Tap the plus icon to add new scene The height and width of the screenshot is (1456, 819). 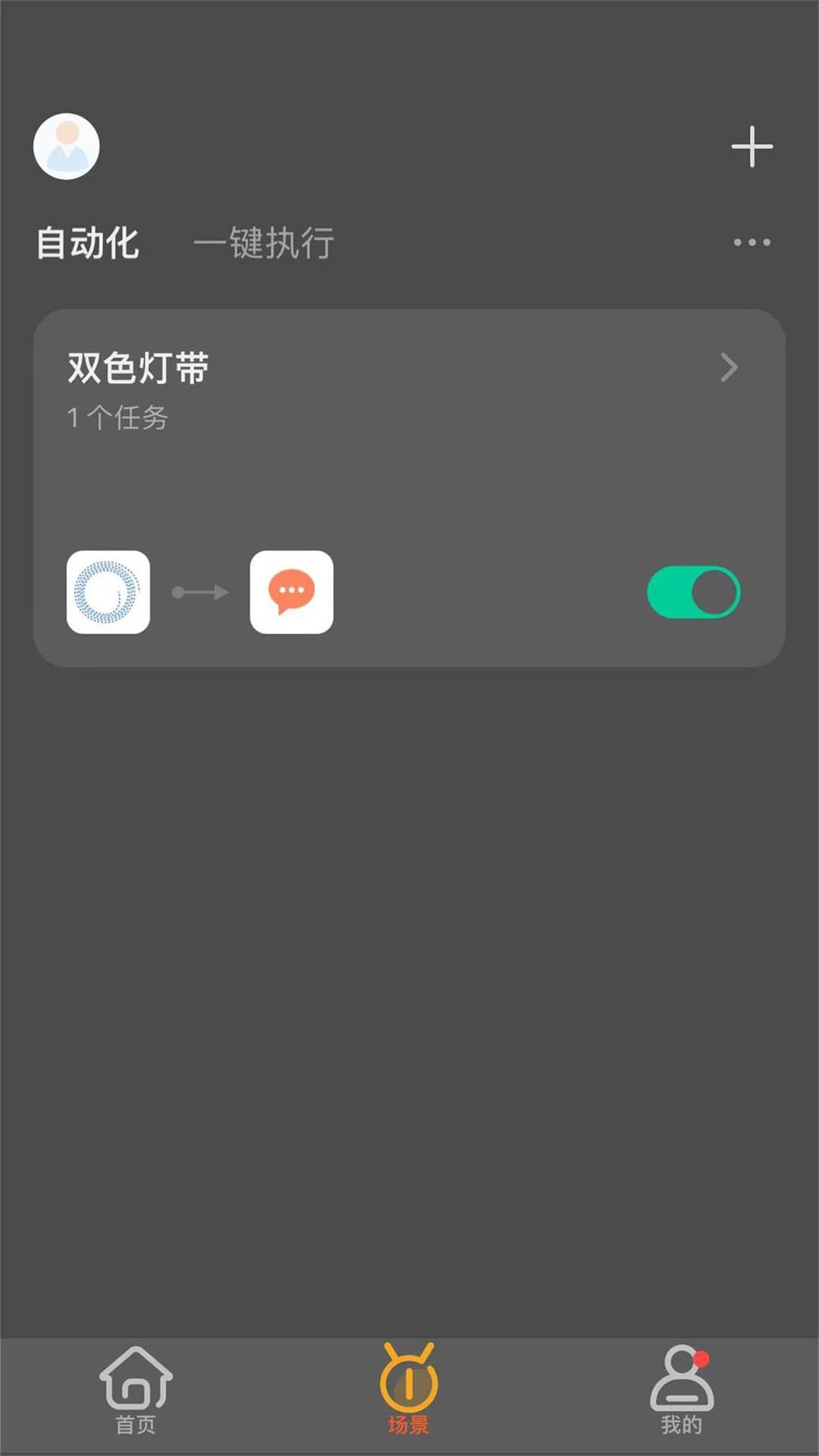click(x=752, y=146)
